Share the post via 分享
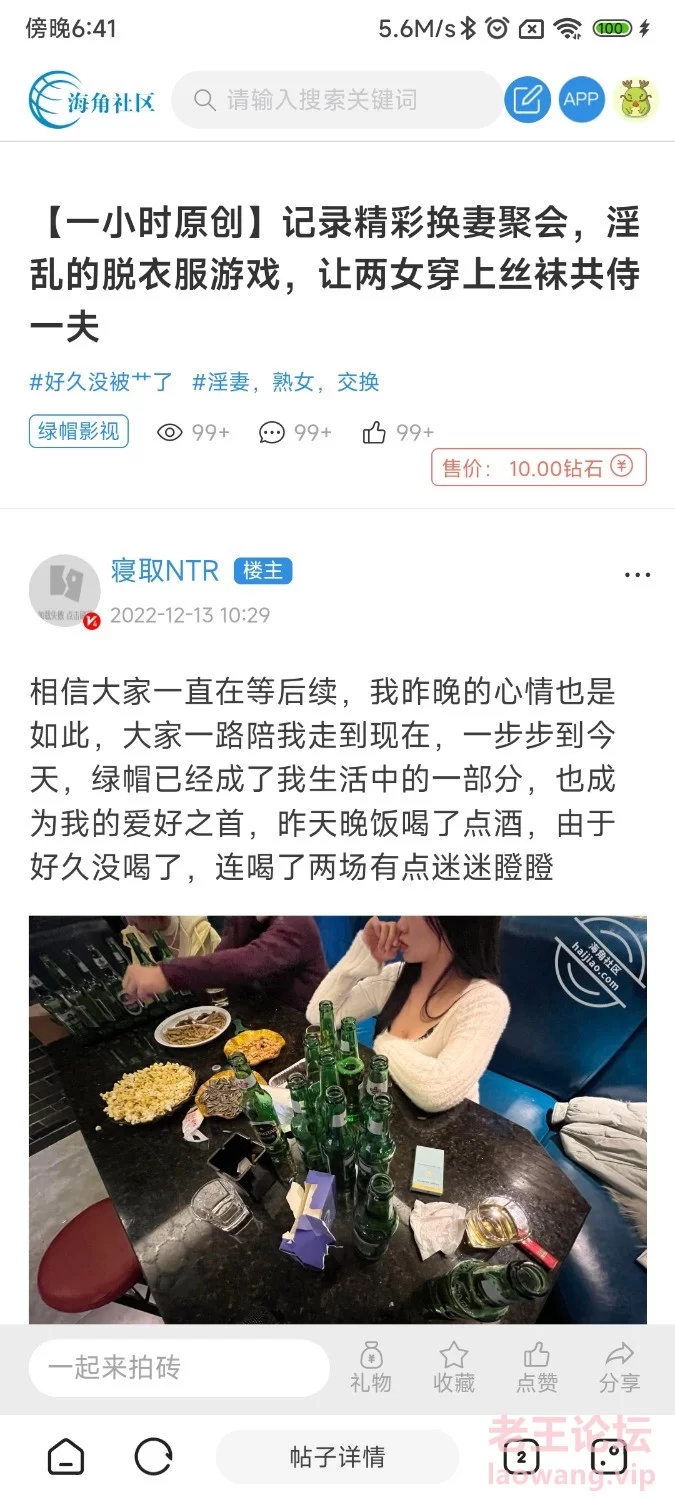 click(620, 1368)
